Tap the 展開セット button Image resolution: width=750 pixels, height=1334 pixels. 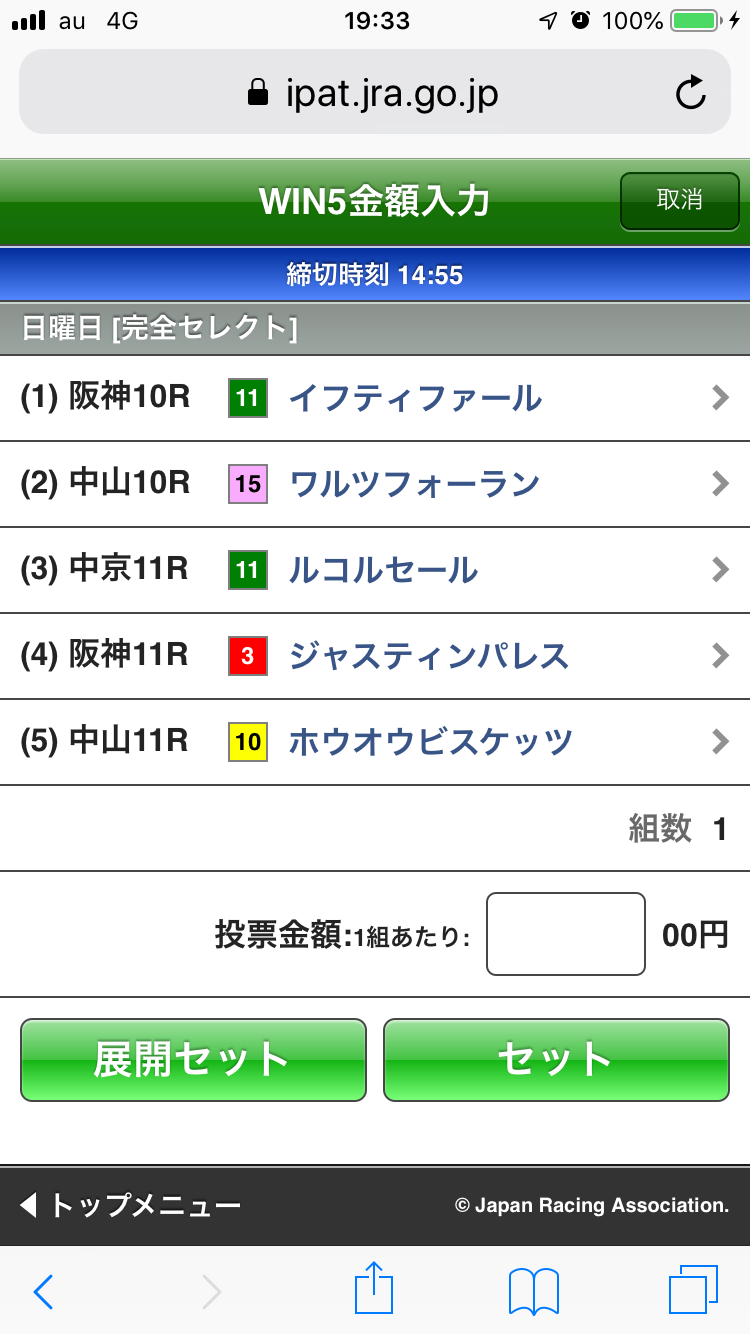tap(193, 1060)
